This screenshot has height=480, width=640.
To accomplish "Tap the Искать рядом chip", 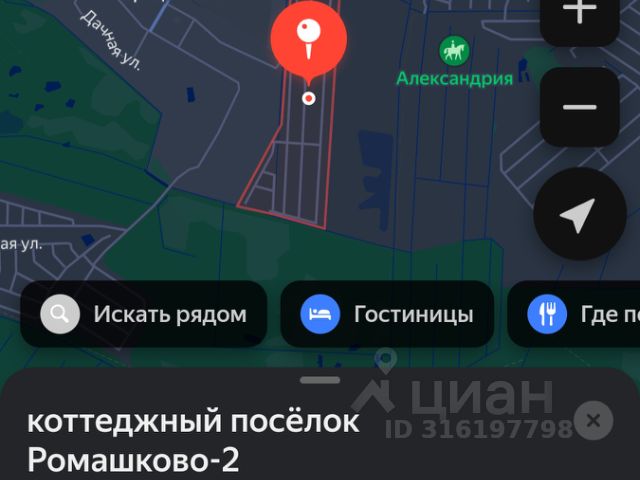I will [x=144, y=314].
